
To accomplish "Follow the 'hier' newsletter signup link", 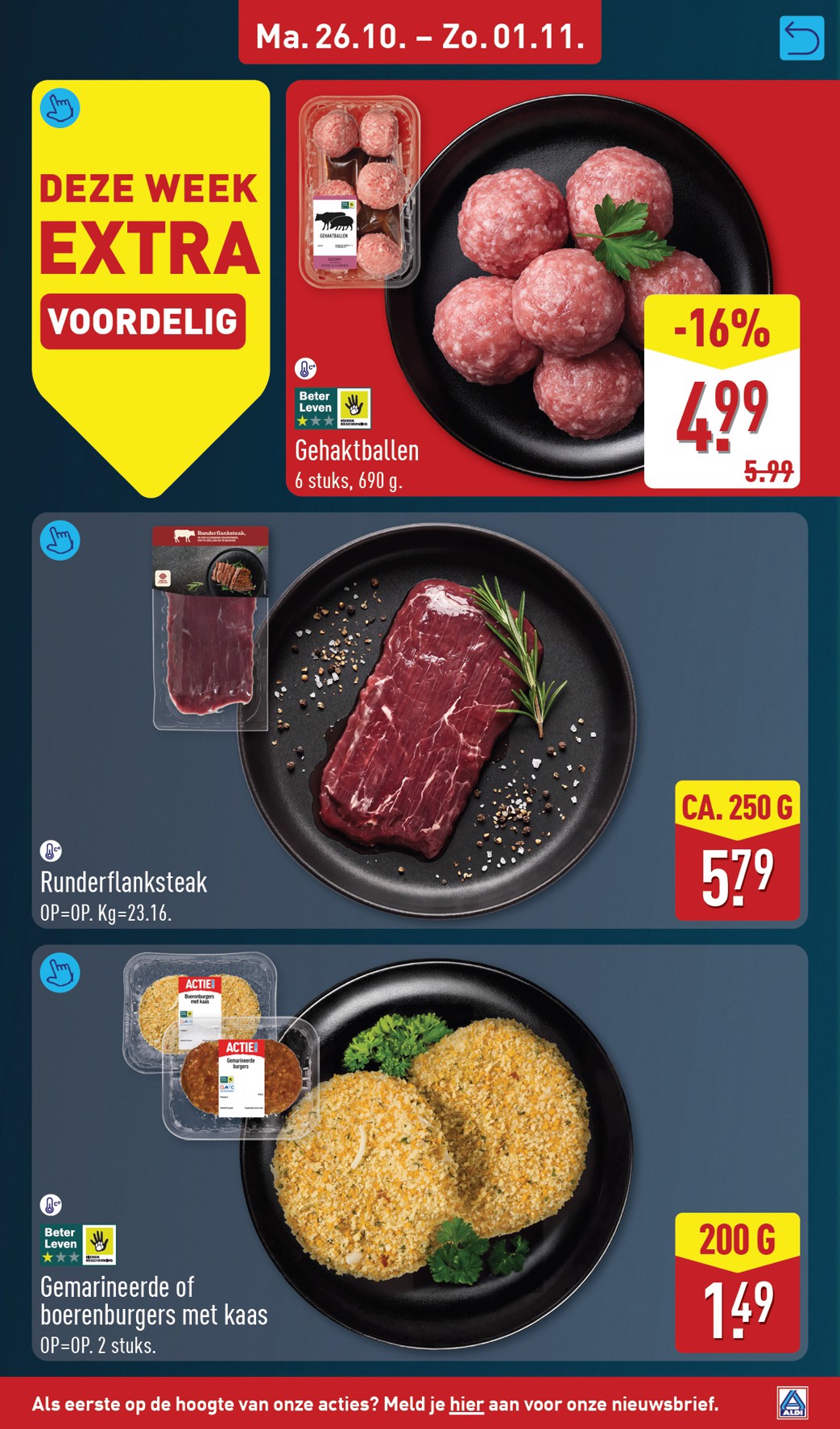I will click(x=466, y=1404).
